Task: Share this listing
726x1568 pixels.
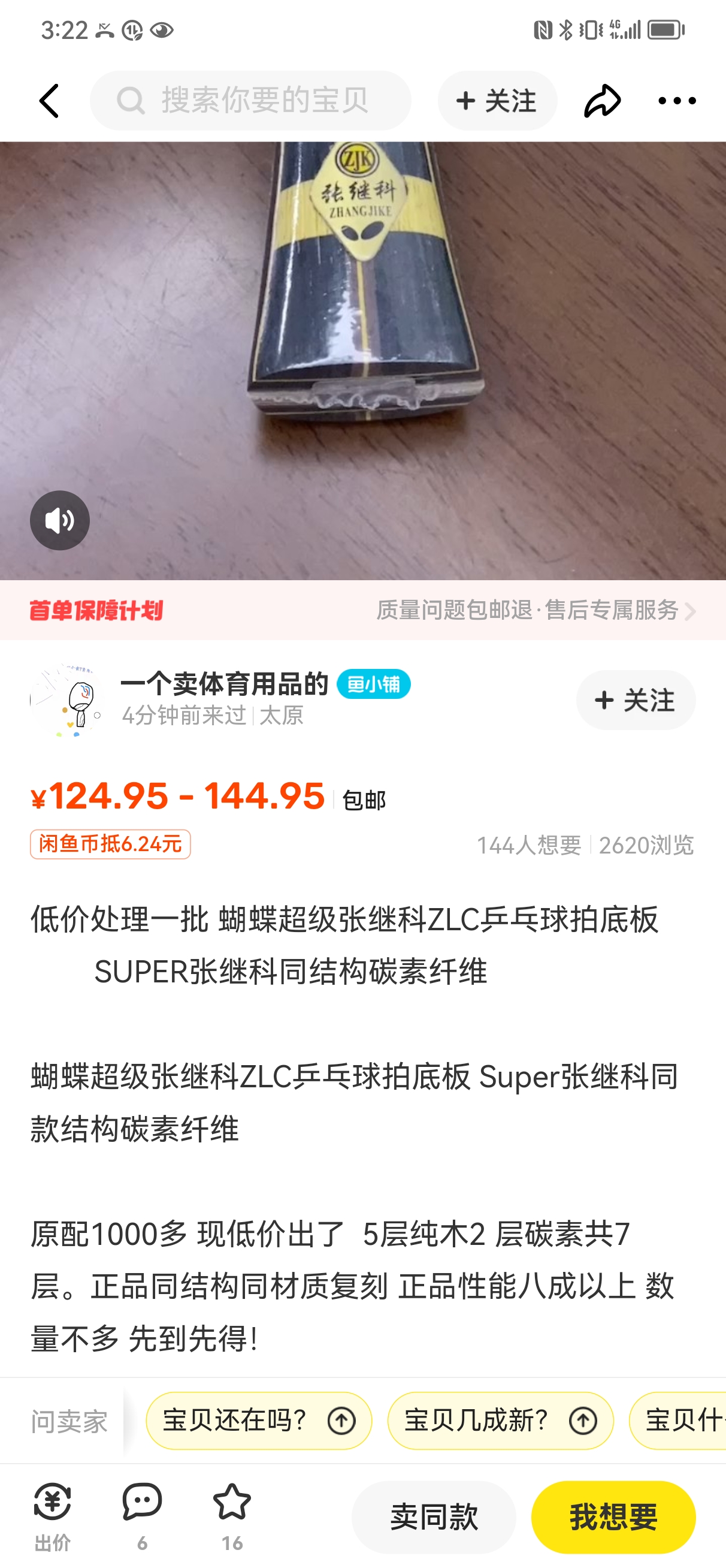Action: click(x=602, y=101)
